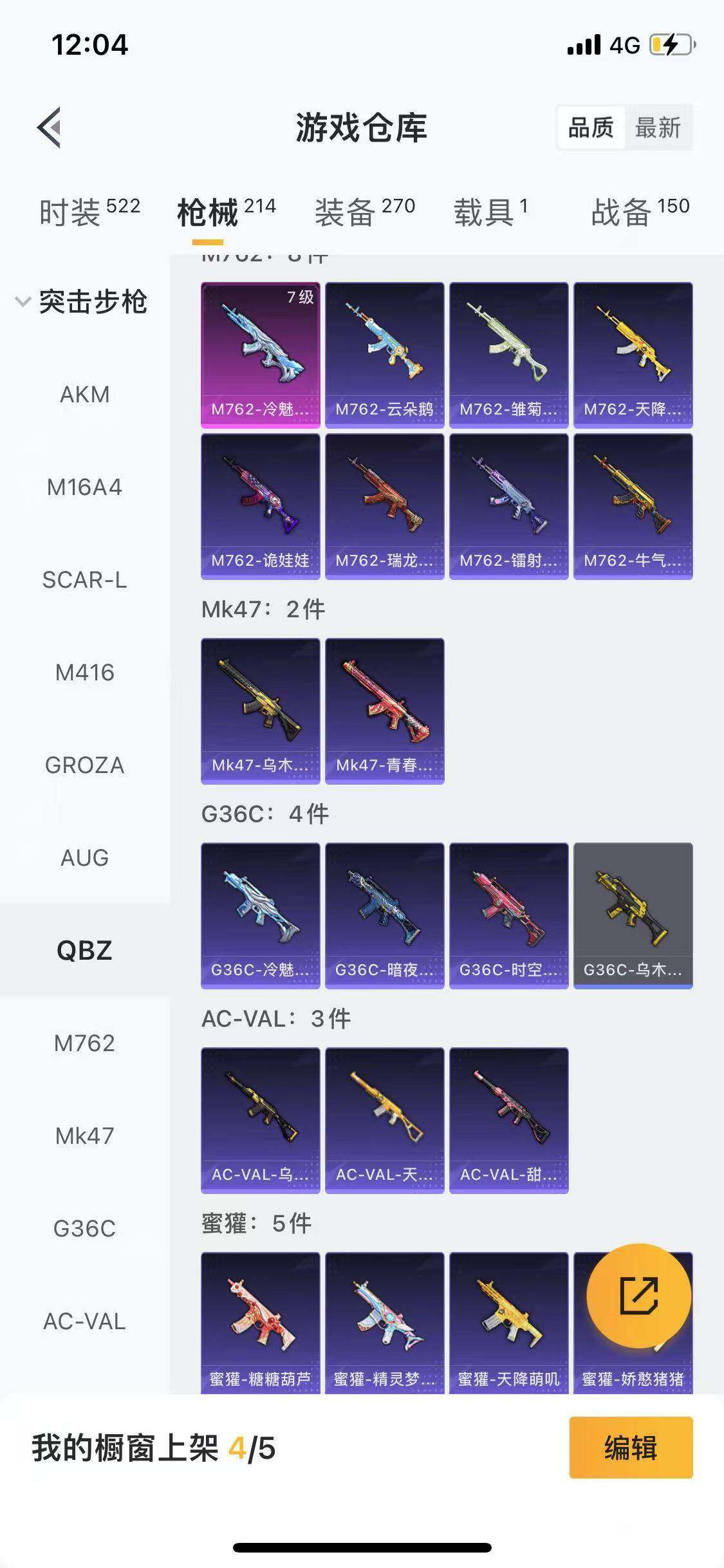Open the level 7 M762-冷魅 skin
This screenshot has height=1568, width=724.
point(260,354)
